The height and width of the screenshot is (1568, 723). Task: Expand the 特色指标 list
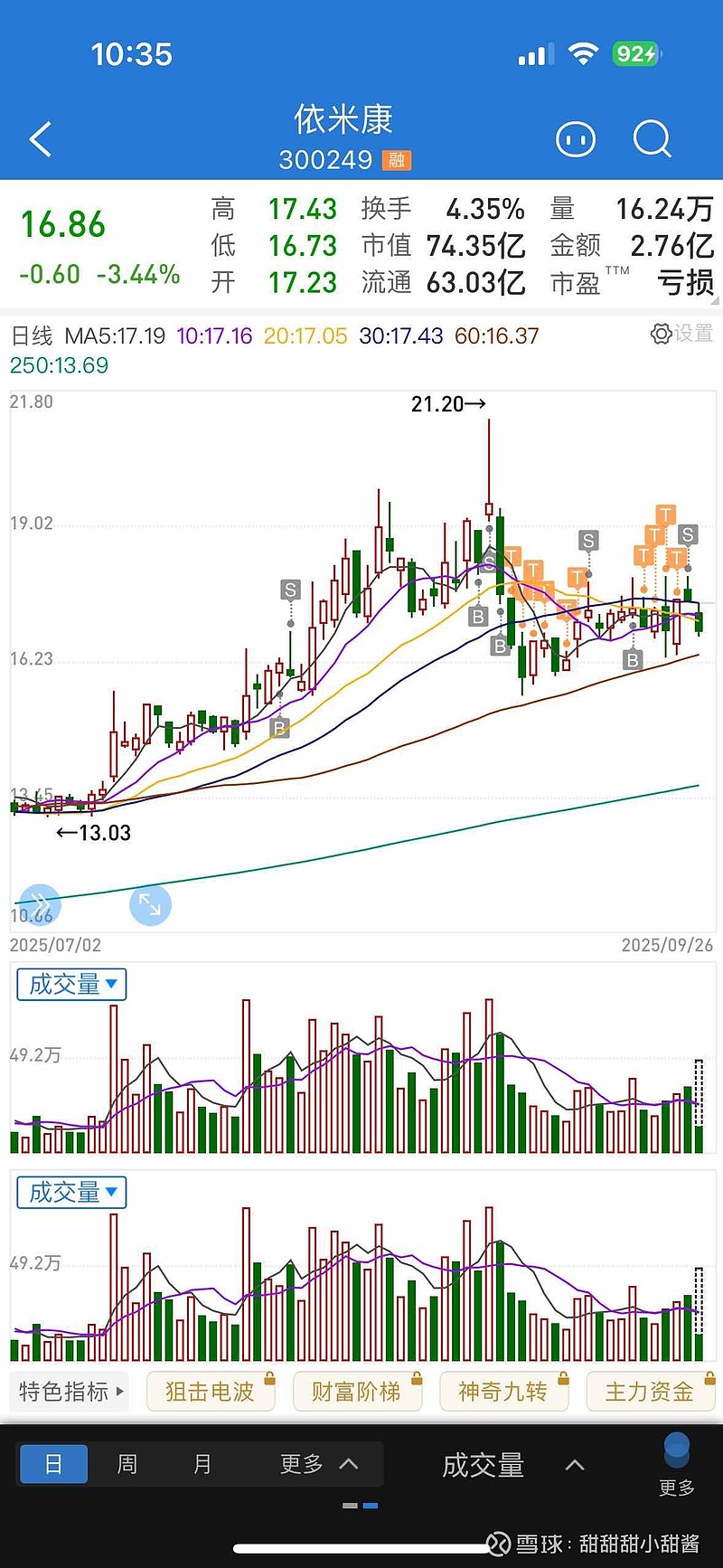pos(71,1392)
